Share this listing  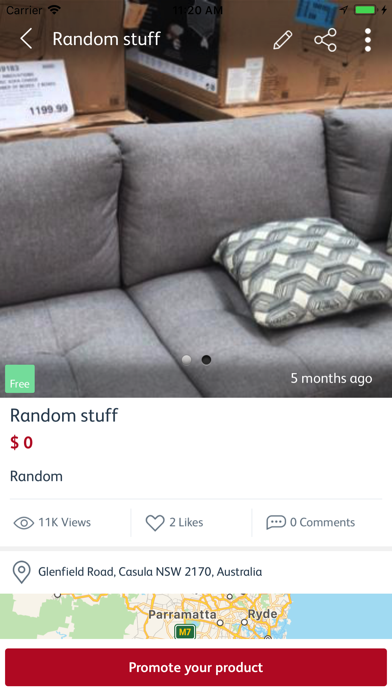[325, 40]
